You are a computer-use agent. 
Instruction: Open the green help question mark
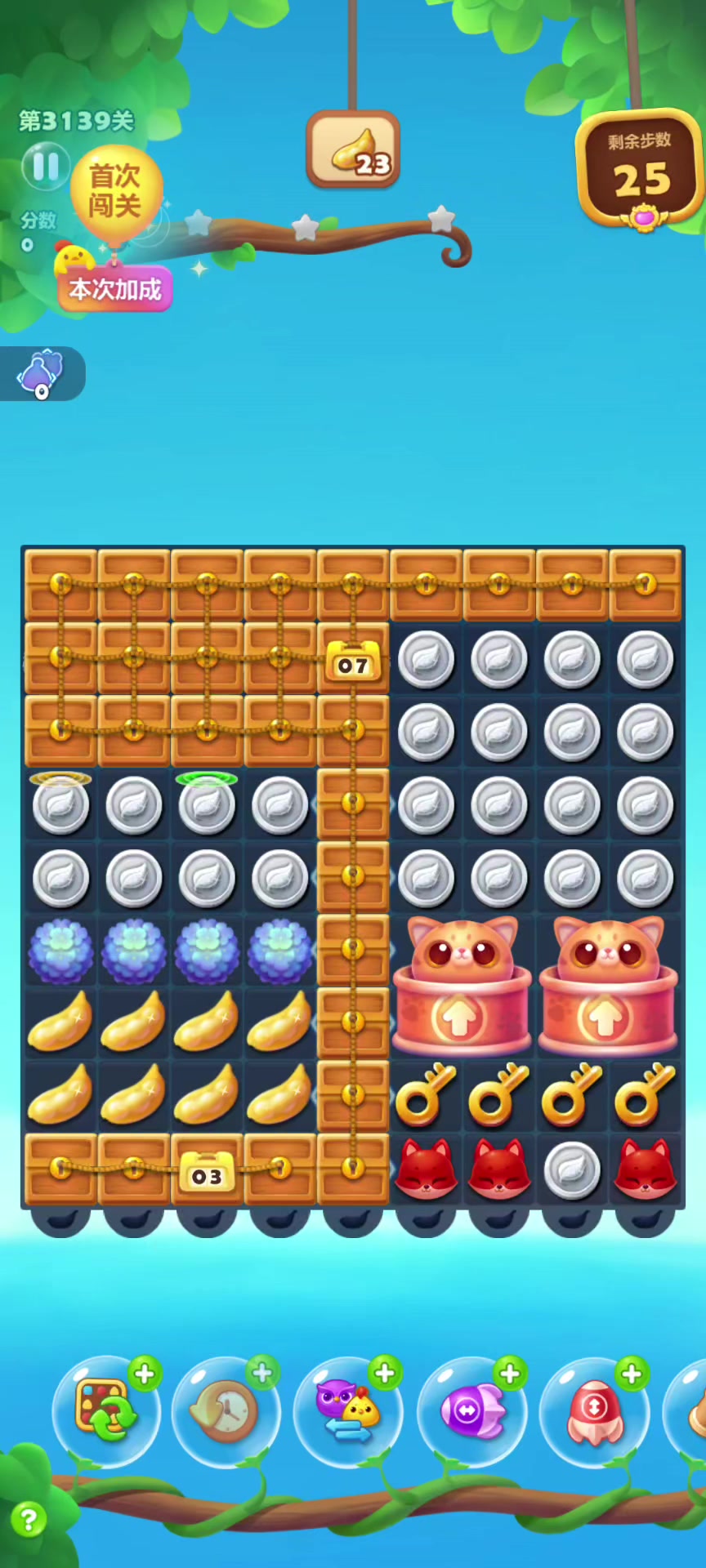click(x=29, y=1520)
